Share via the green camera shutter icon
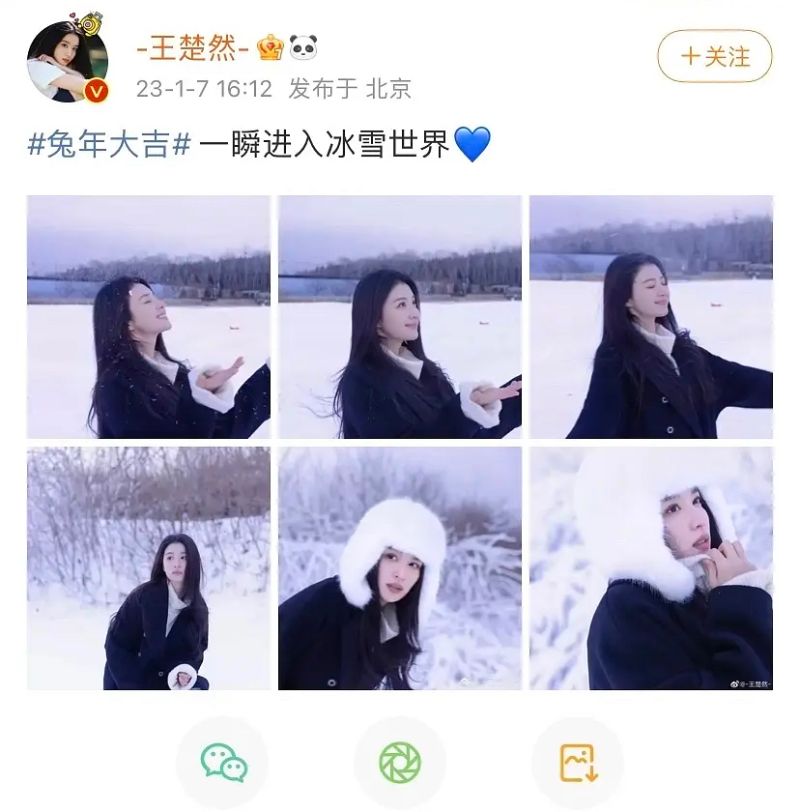Image resolution: width=800 pixels, height=812 pixels. pyautogui.click(x=400, y=762)
